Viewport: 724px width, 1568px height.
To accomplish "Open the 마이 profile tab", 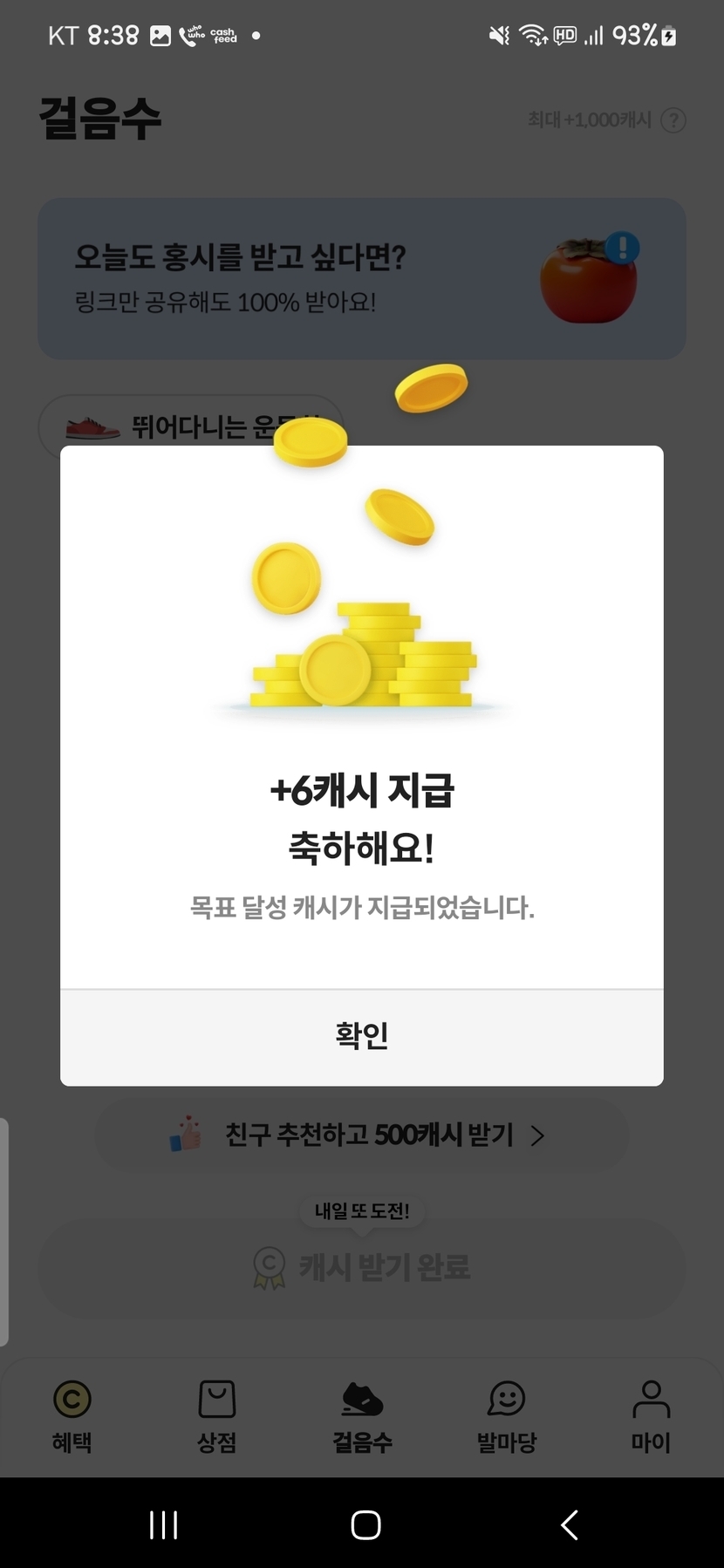I will 651,1415.
